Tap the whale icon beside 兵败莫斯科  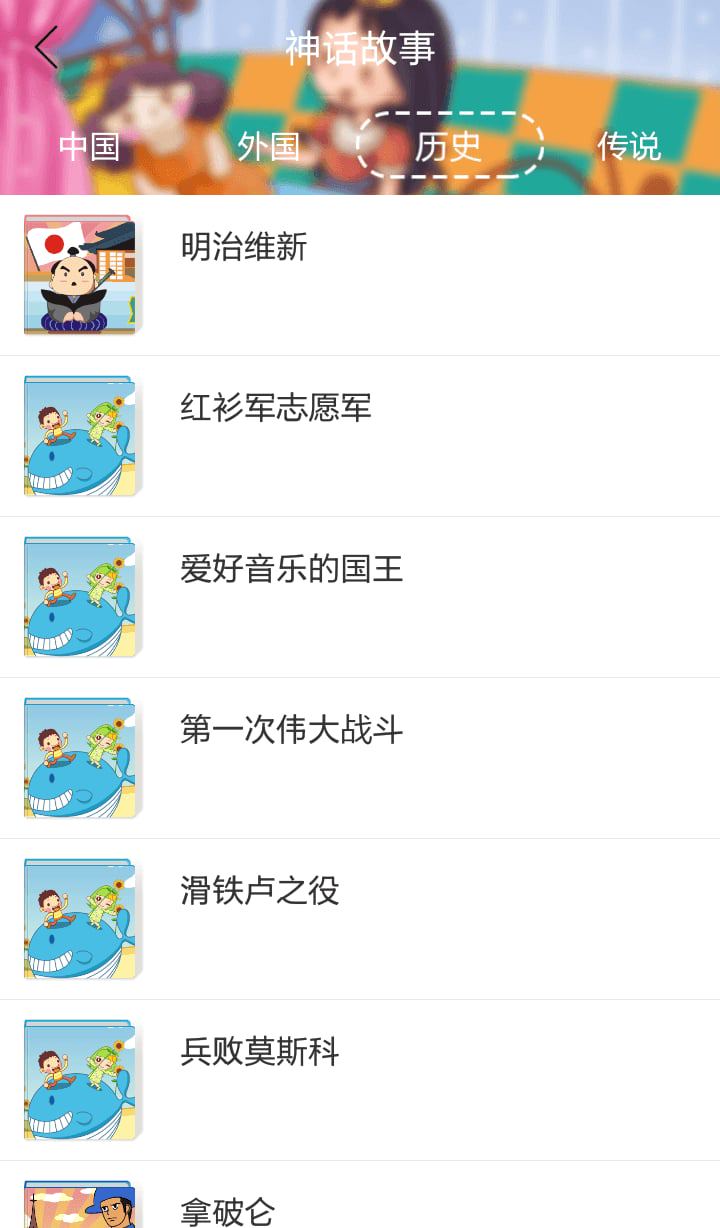pos(79,1079)
